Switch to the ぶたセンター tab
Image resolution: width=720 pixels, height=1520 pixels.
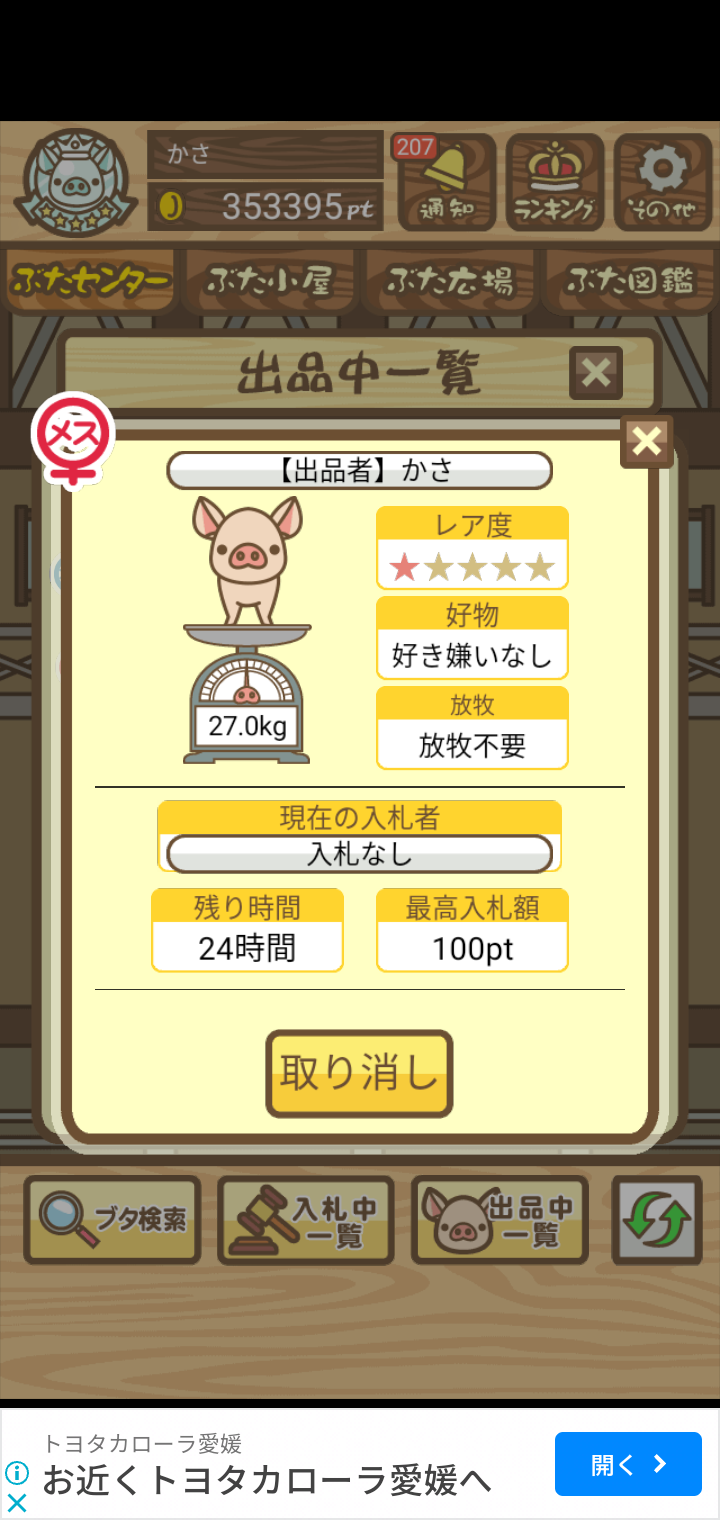(90, 282)
